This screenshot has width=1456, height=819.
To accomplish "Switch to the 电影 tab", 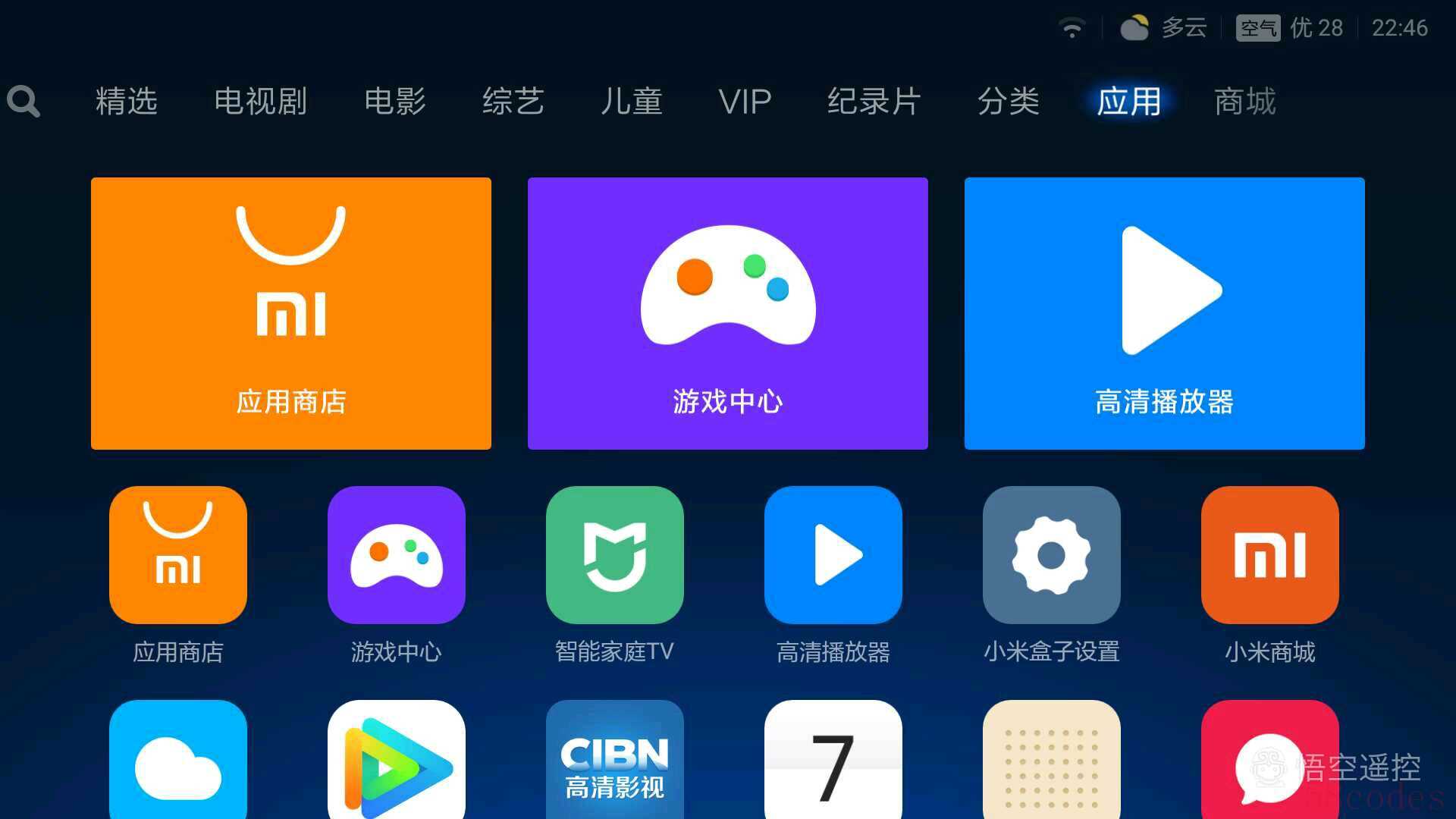I will coord(395,101).
